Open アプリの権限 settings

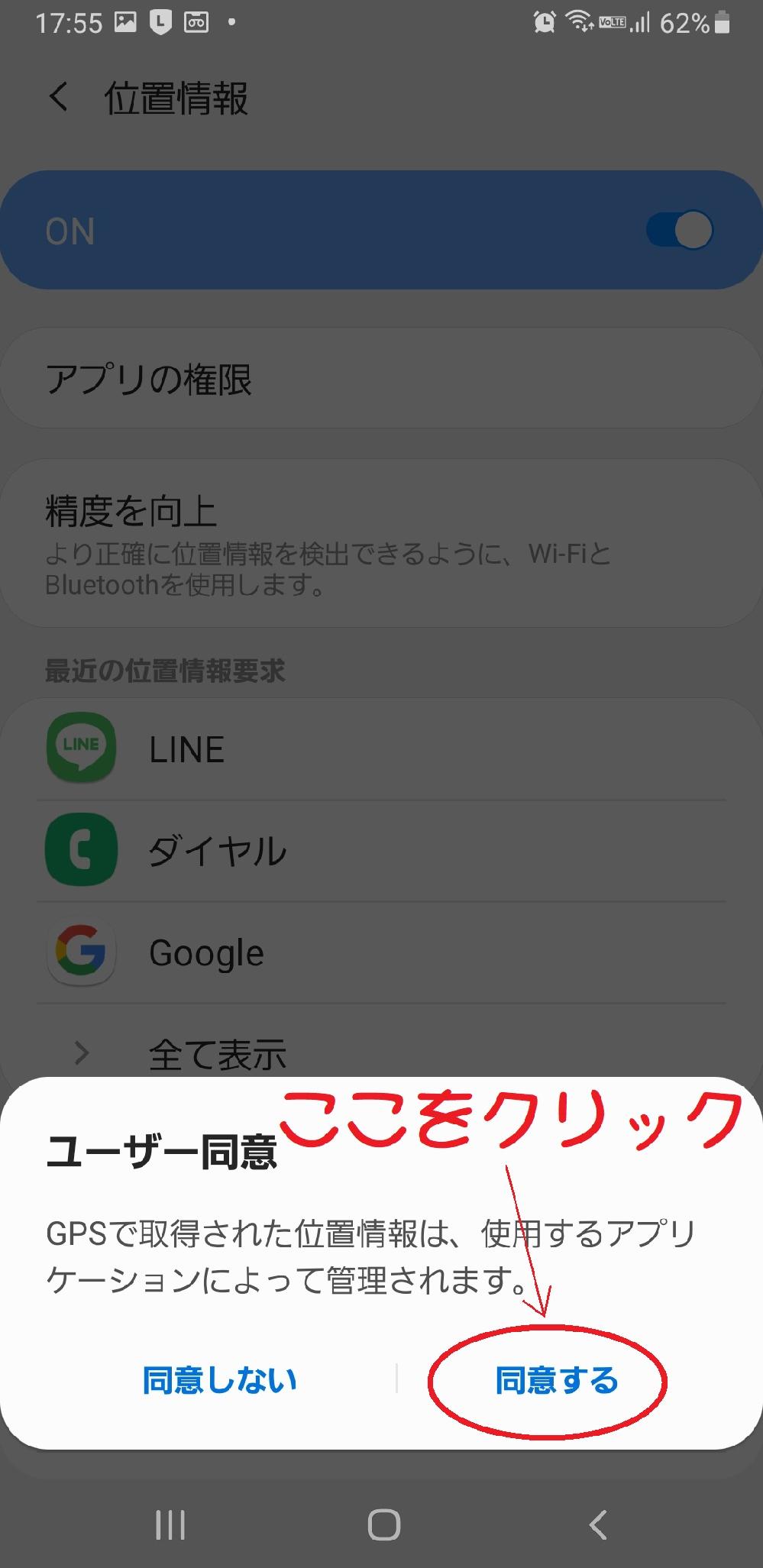coord(381,378)
